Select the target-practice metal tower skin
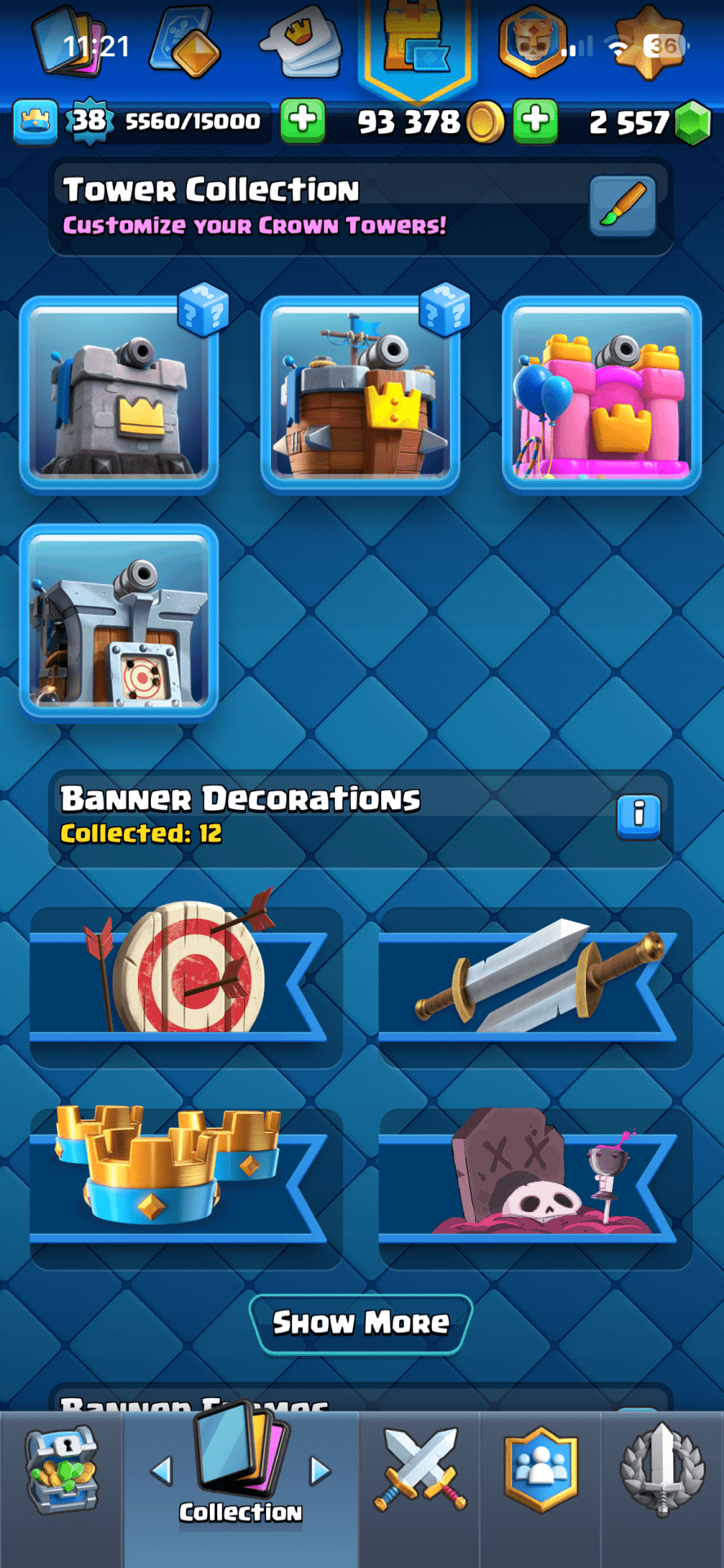Viewport: 724px width, 1568px height. (119, 622)
